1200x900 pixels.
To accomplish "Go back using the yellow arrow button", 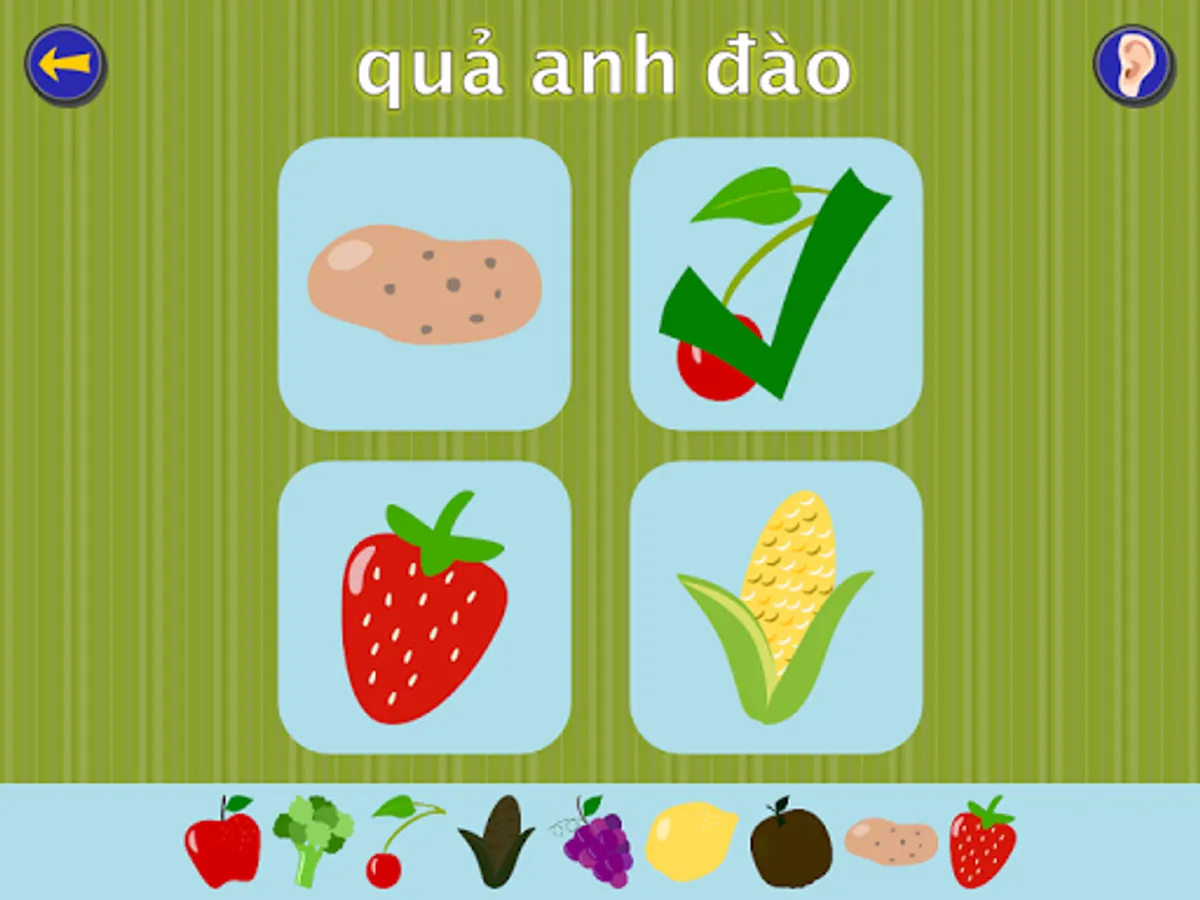I will (65, 65).
